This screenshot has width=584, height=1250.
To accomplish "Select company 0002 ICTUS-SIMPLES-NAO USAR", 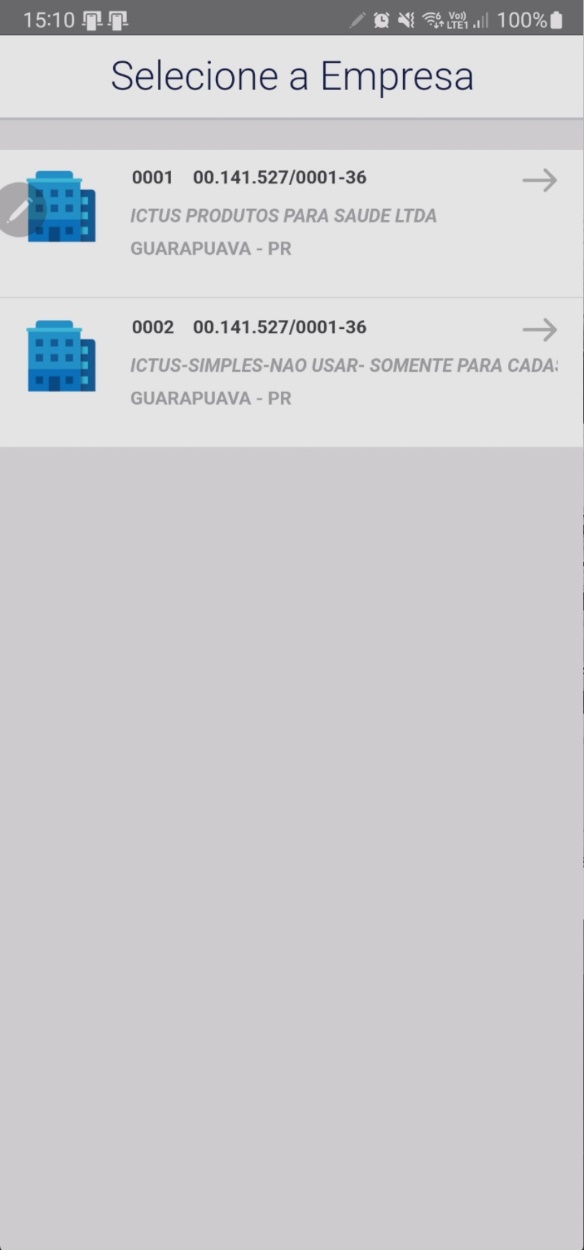I will (x=292, y=372).
